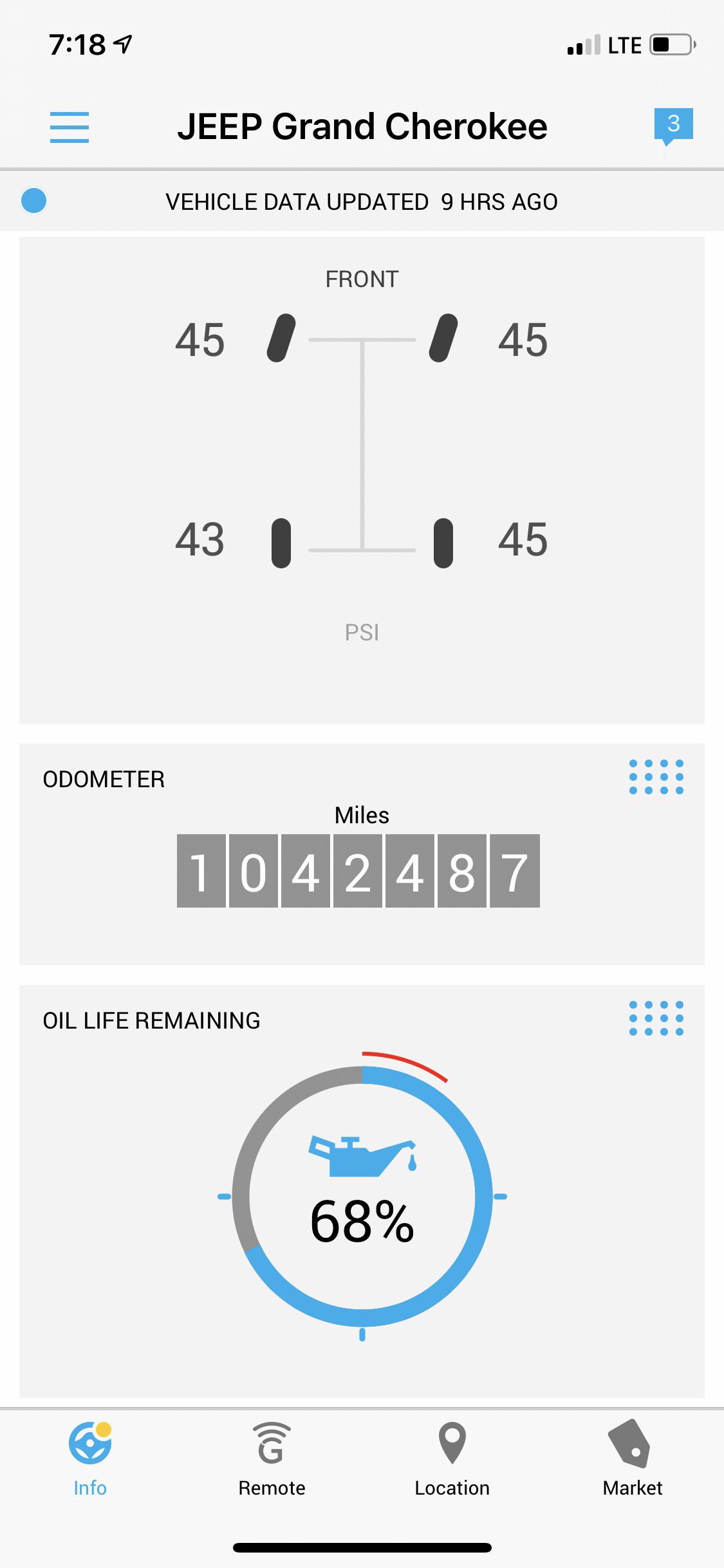Open the Market tab
Viewport: 724px width, 1568px height.
click(632, 1459)
